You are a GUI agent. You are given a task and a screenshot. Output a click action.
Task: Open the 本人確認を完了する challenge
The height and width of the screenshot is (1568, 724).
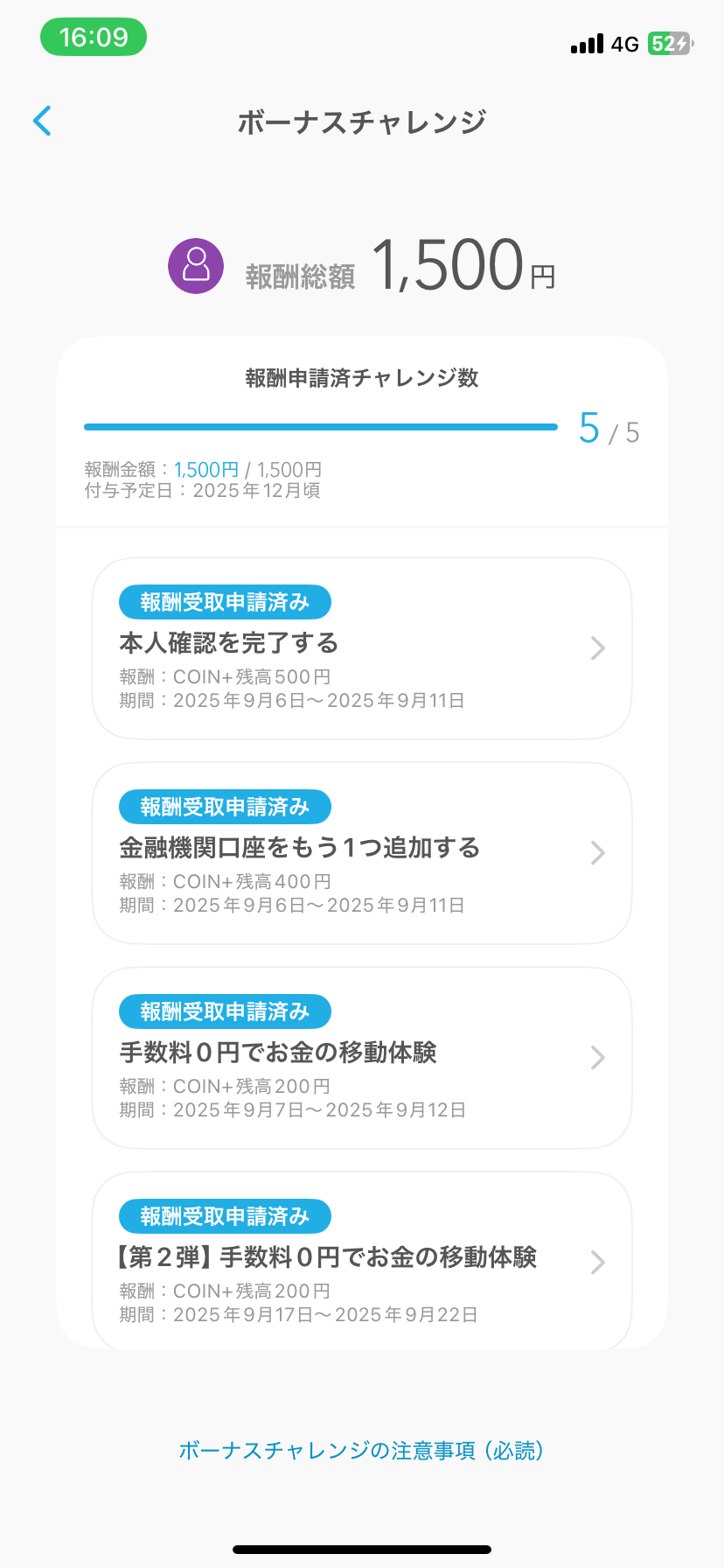[361, 648]
